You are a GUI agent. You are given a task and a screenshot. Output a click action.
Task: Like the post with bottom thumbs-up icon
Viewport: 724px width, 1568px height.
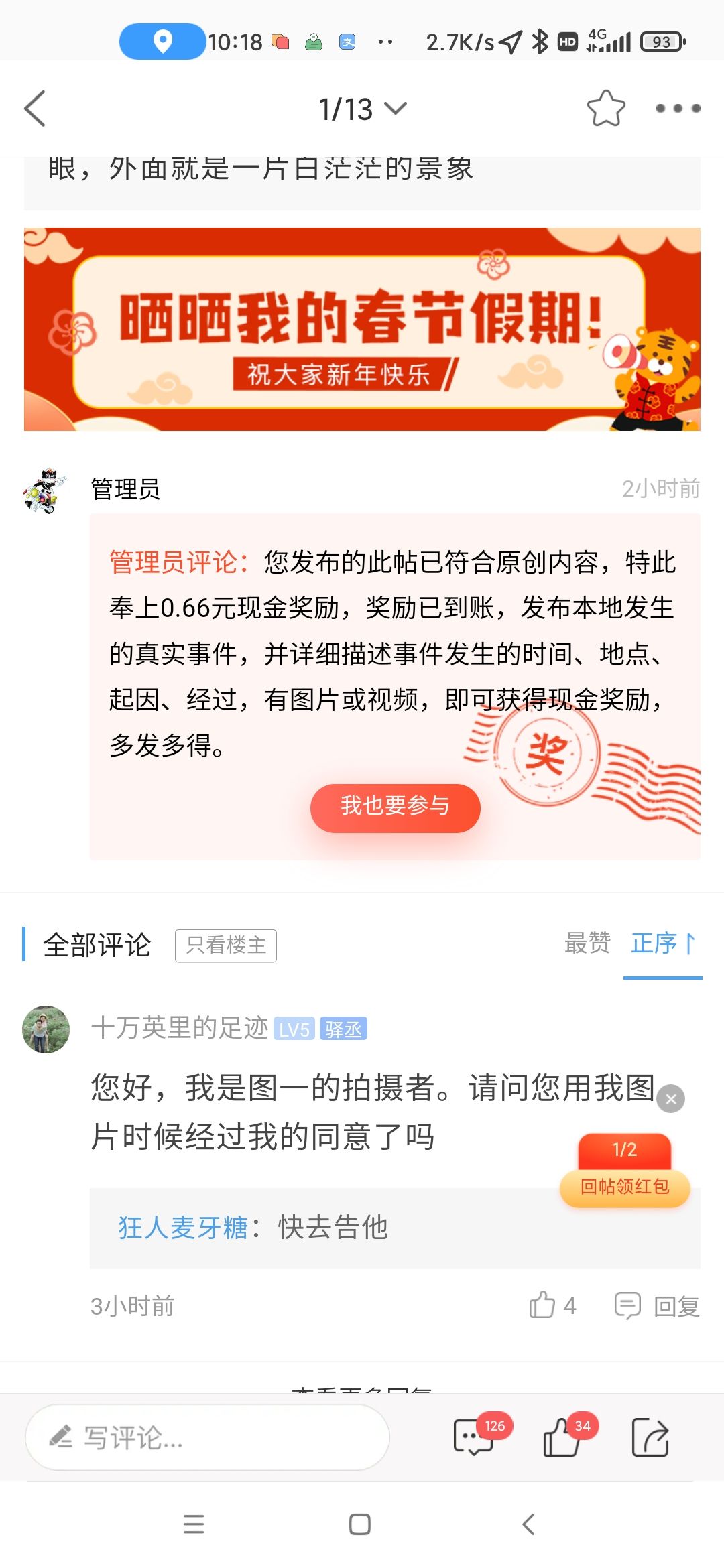tap(562, 1437)
